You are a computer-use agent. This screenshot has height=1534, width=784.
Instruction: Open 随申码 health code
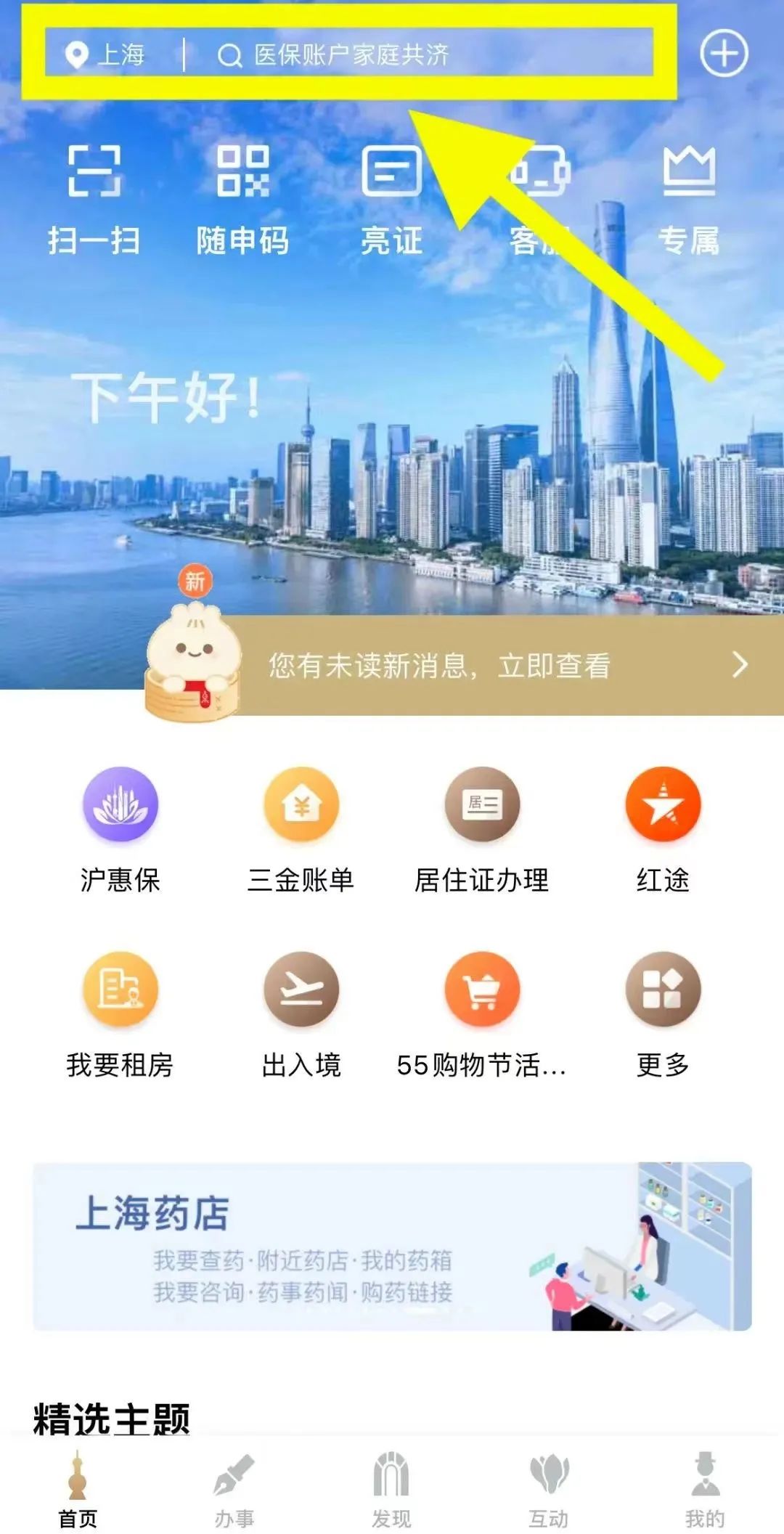(242, 198)
